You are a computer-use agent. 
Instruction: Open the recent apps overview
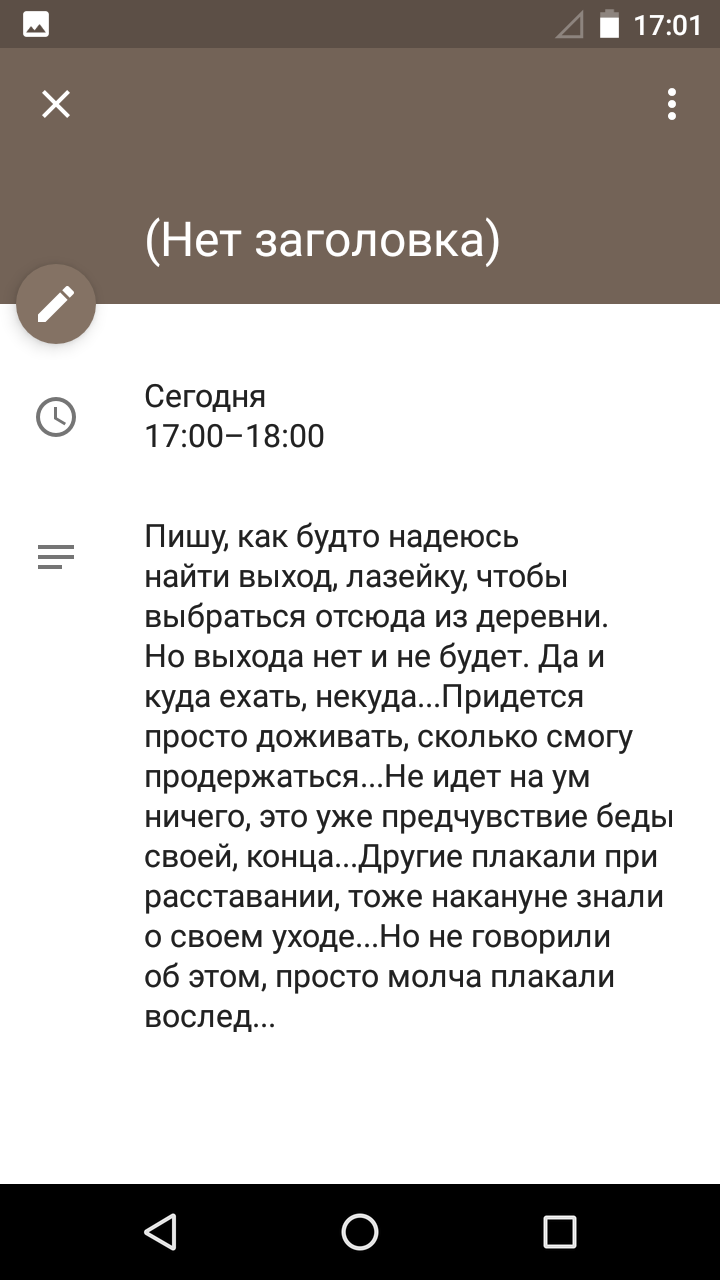(560, 1232)
